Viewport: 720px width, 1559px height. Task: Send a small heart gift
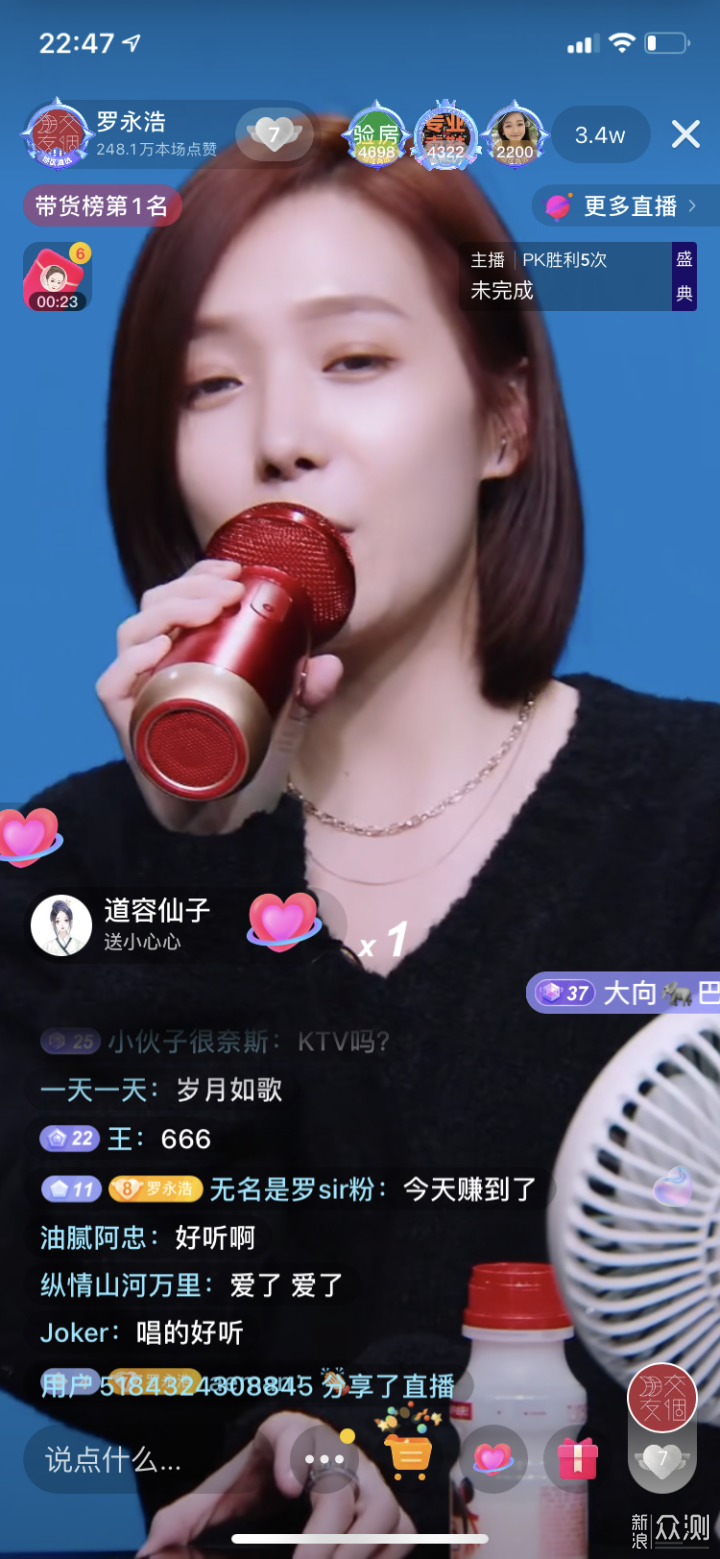coord(492,1459)
